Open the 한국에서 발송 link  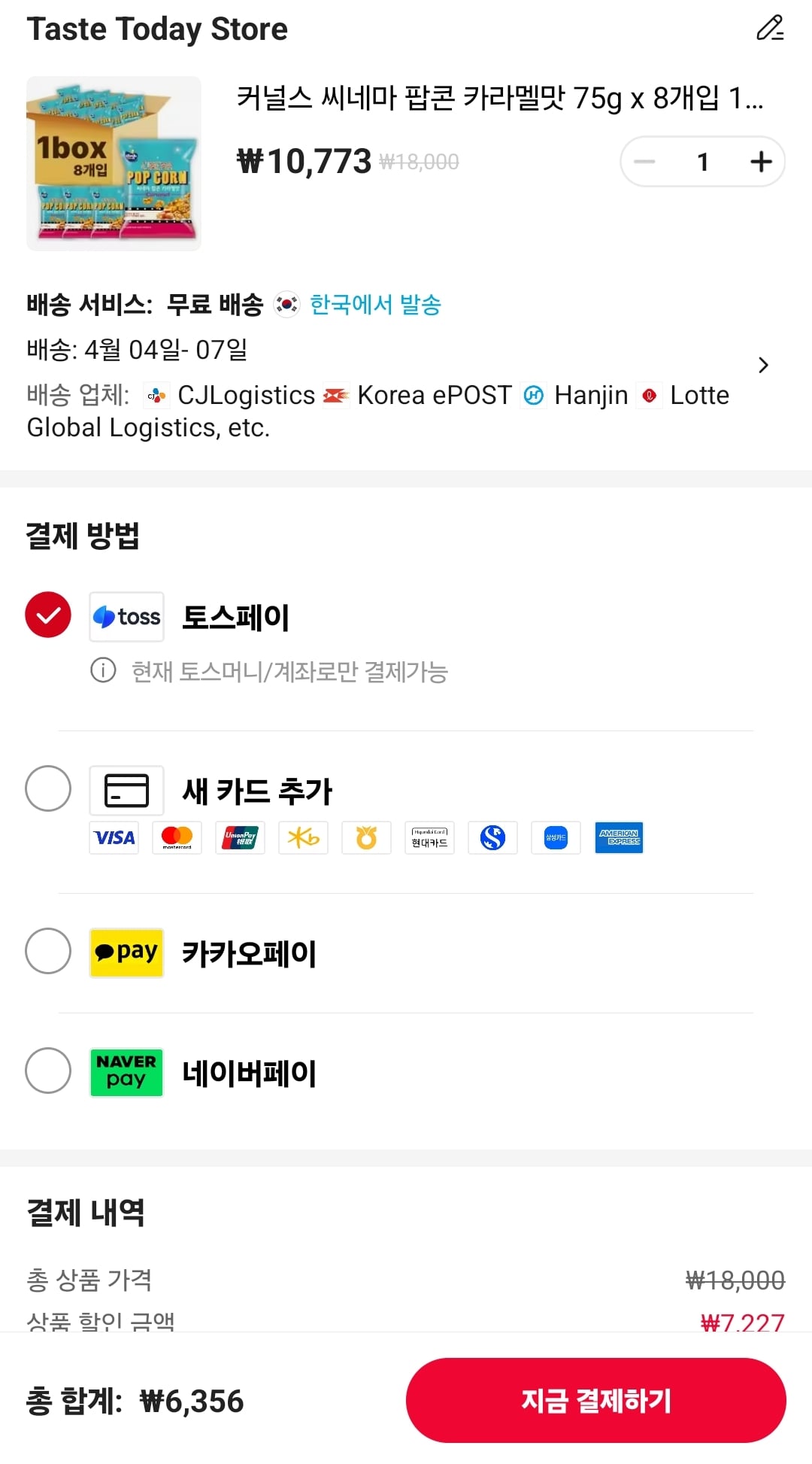(374, 305)
